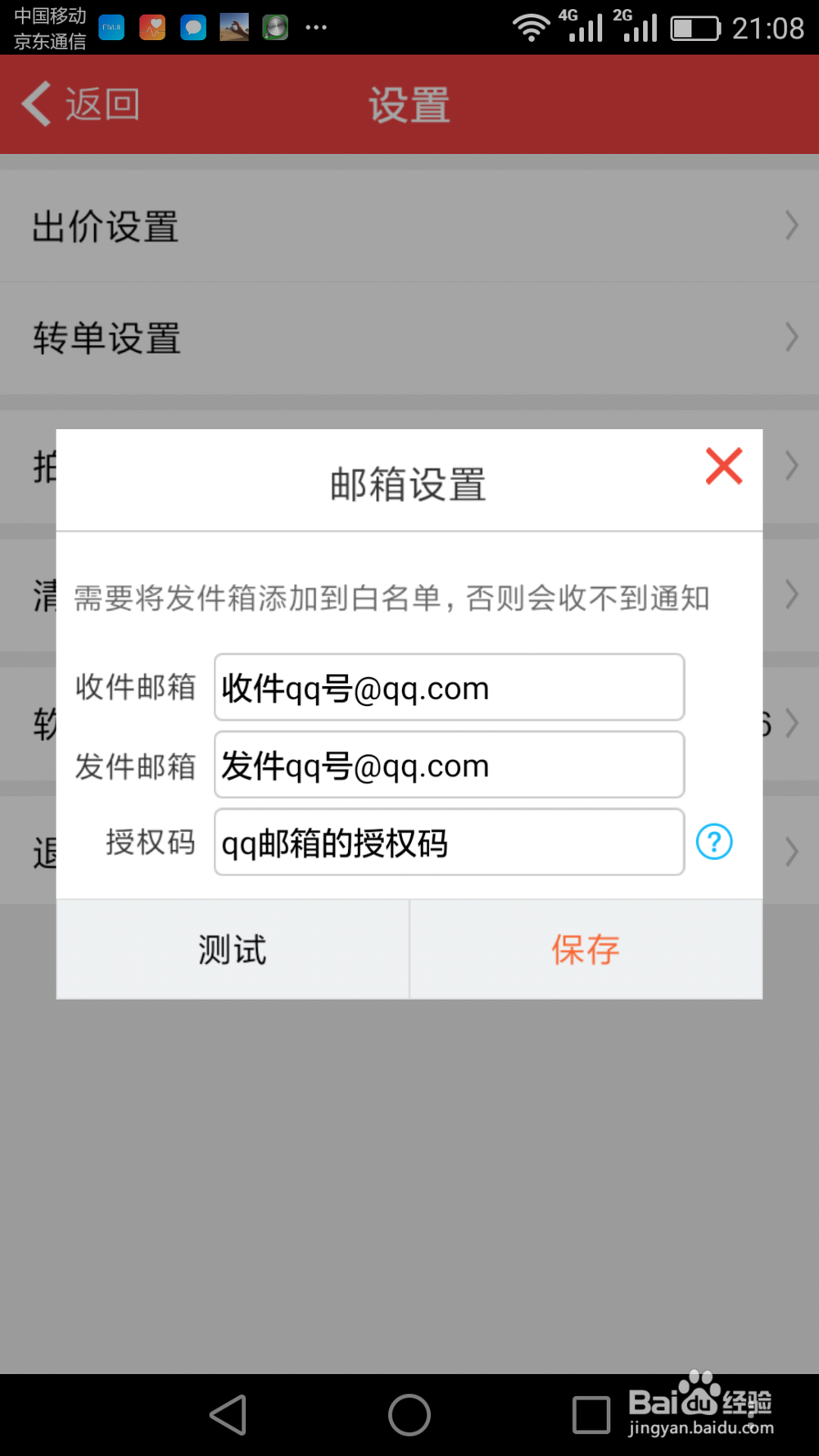The width and height of the screenshot is (819, 1456).
Task: Tap the 授权码 input field
Action: click(x=448, y=842)
